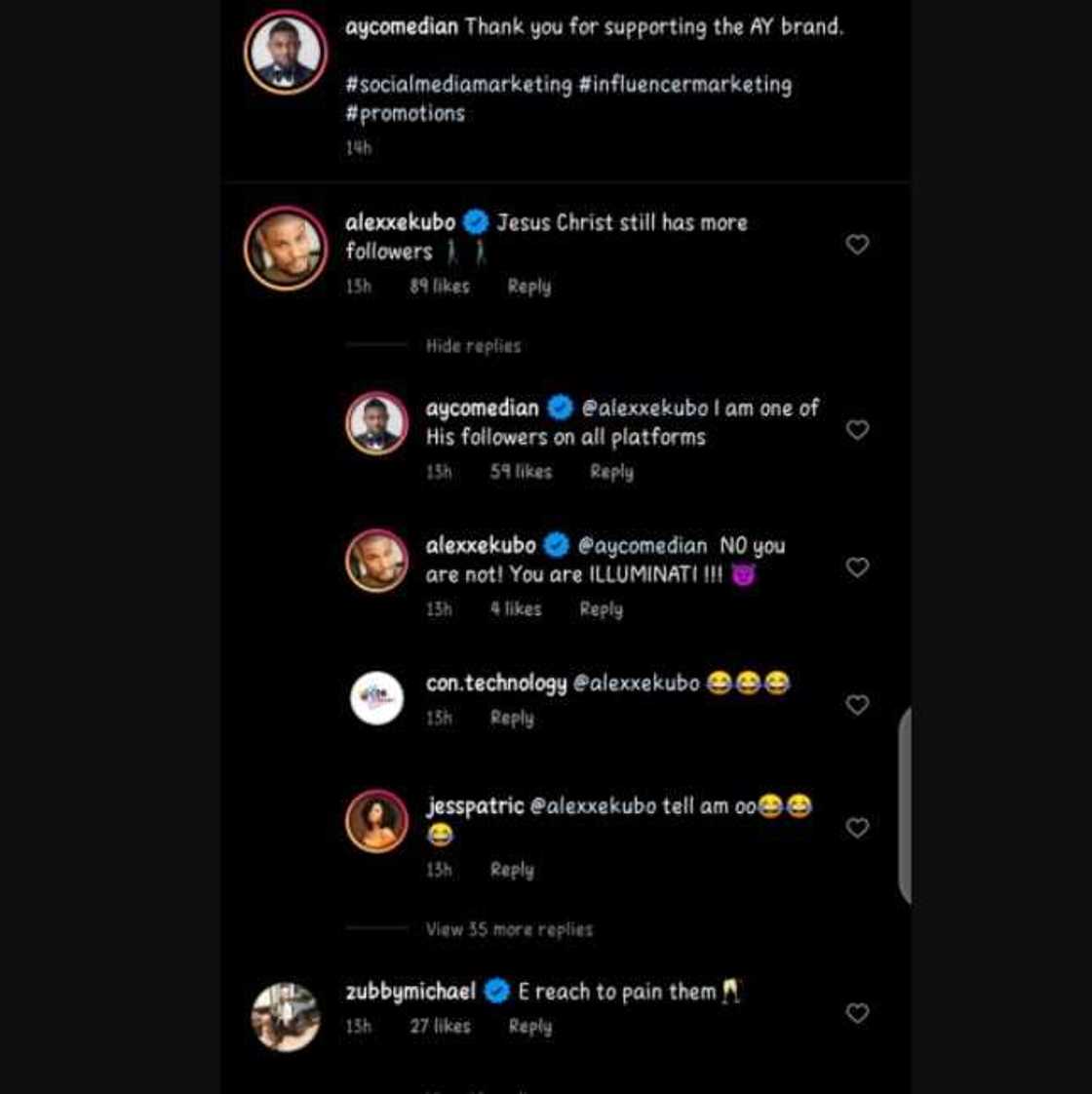Viewport: 1092px width, 1094px height.
Task: Open the #socialmediamarketing hashtag
Action: [x=452, y=84]
